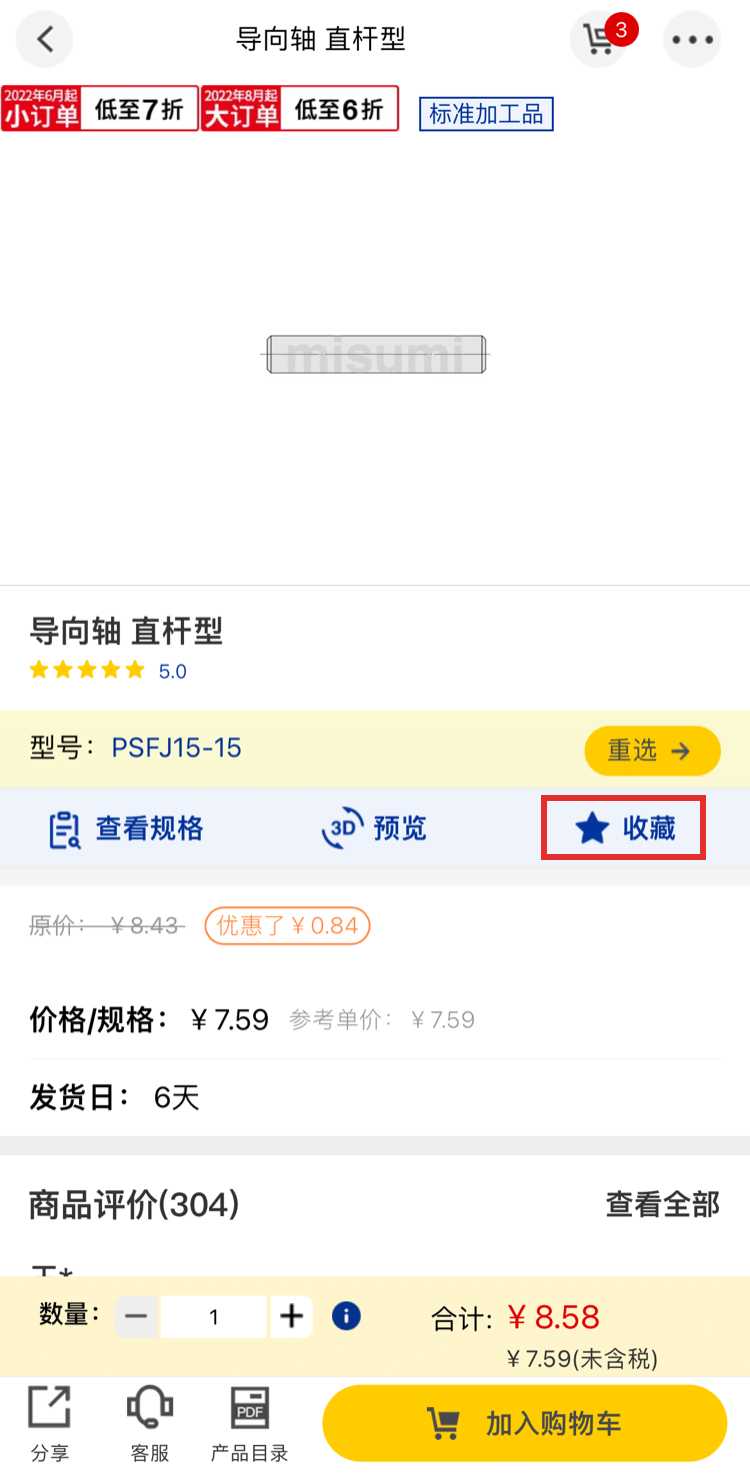
Task: Open the large order 低至6折 banner
Action: (x=299, y=108)
